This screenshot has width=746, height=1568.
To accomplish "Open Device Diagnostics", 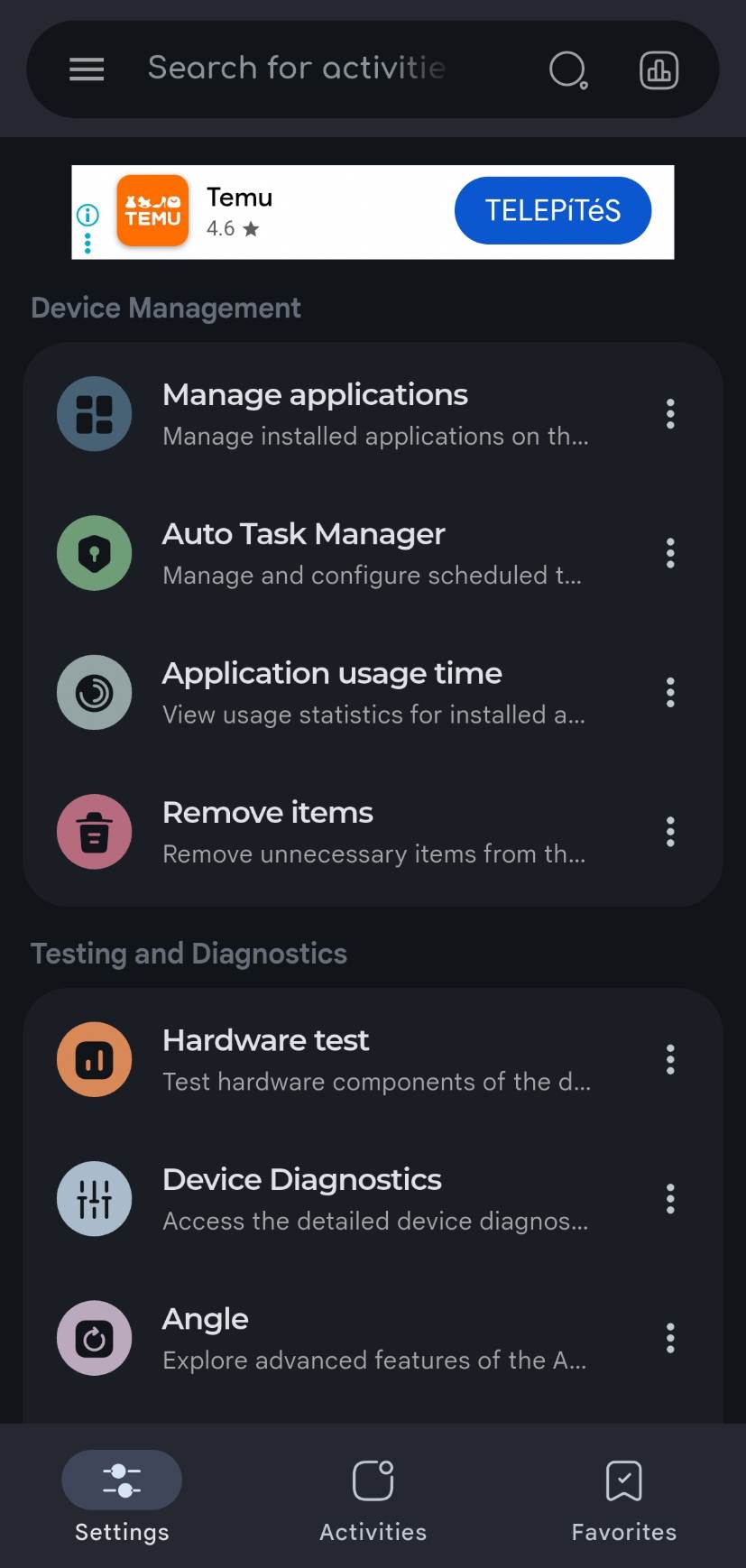I will click(302, 1198).
